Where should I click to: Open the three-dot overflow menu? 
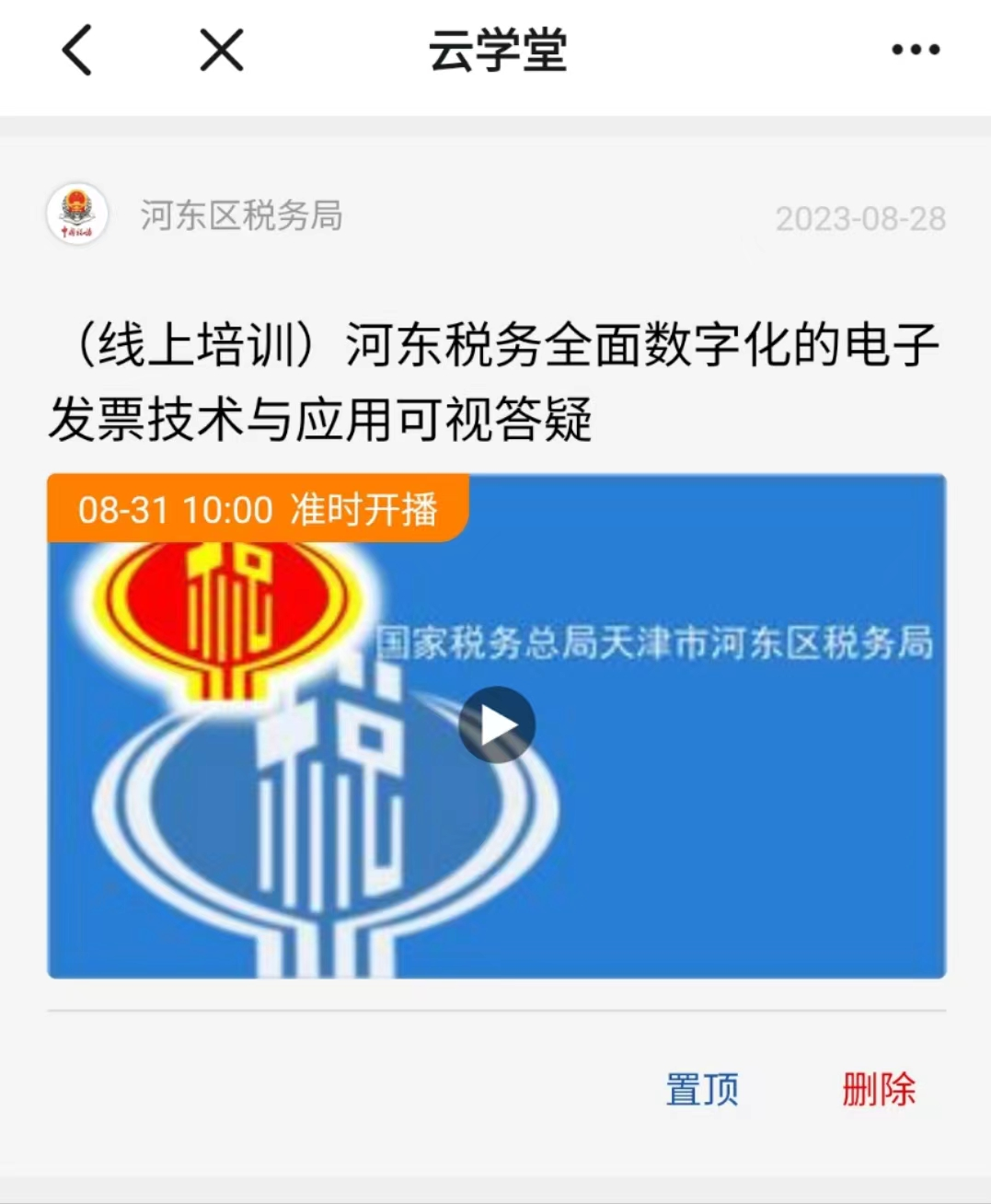pyautogui.click(x=916, y=50)
